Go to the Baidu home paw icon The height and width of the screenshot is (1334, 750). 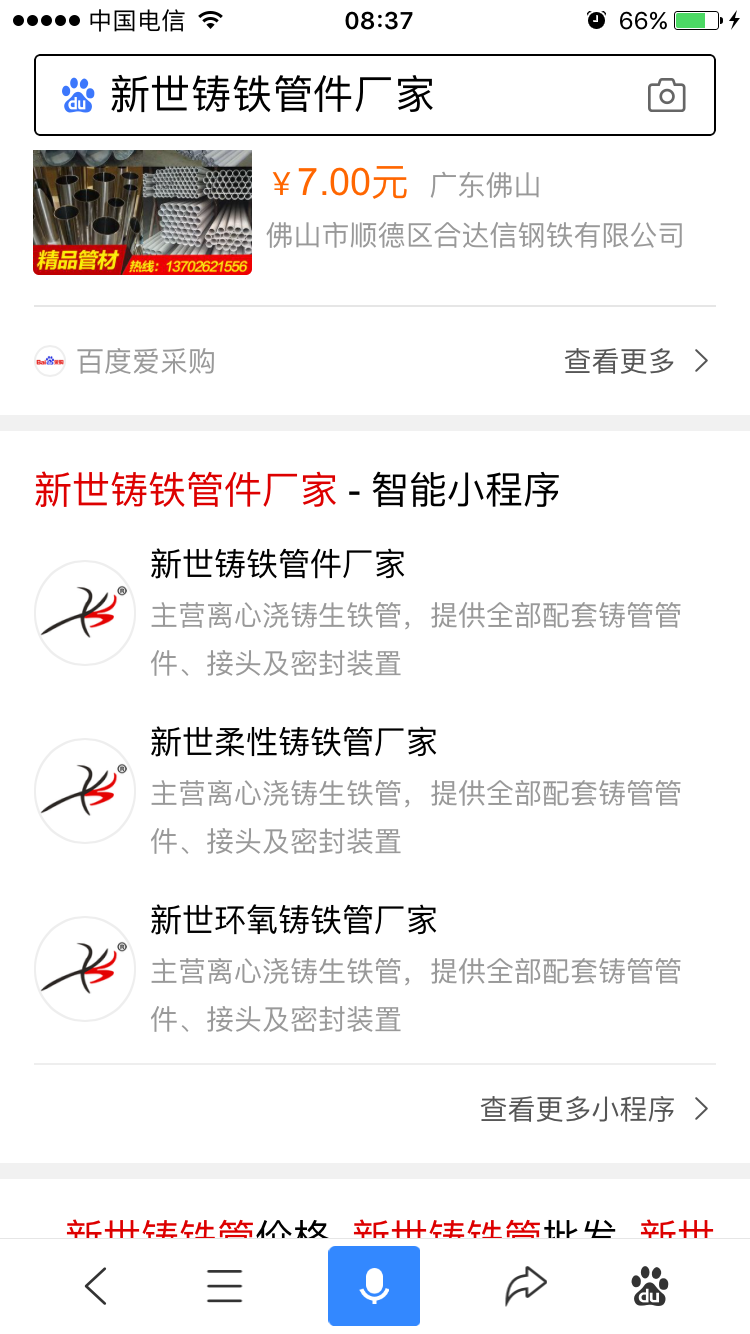(x=650, y=1286)
